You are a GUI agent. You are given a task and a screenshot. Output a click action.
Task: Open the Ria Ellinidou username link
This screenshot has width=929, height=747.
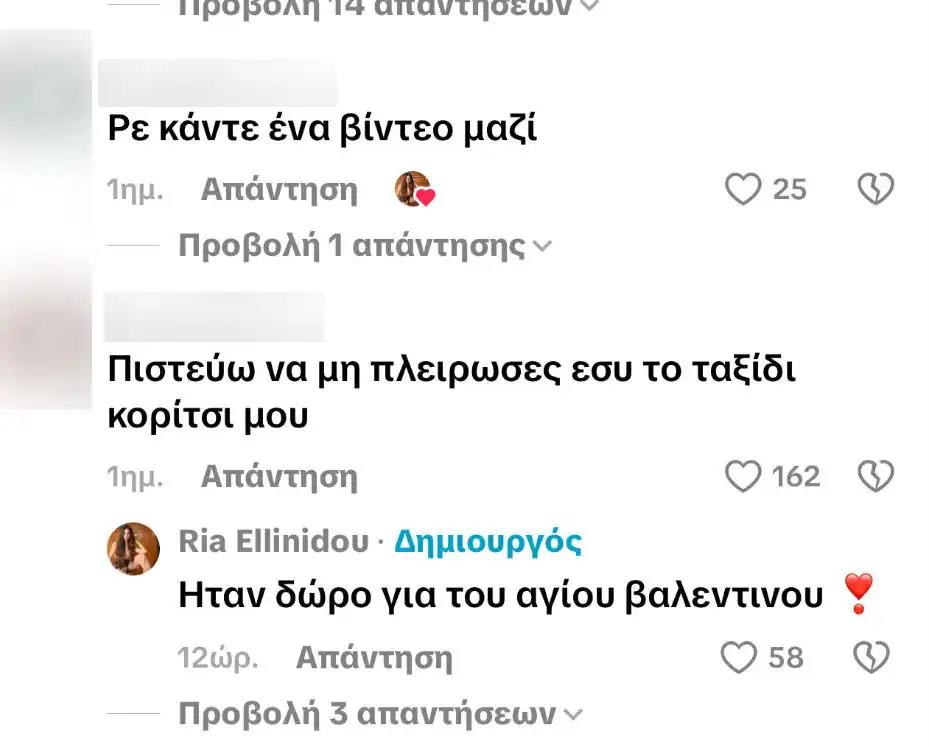pyautogui.click(x=273, y=542)
